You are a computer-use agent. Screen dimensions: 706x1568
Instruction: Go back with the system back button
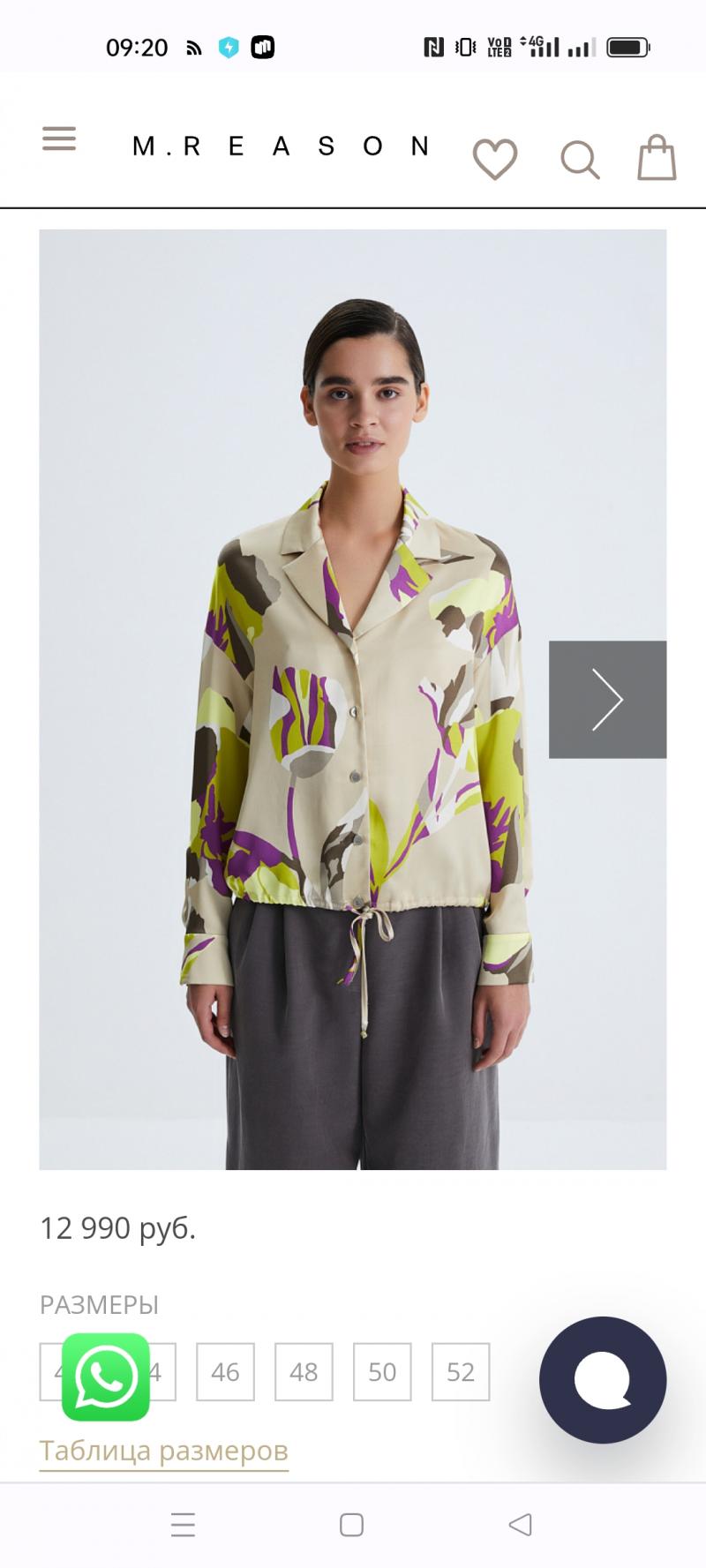tap(521, 1525)
